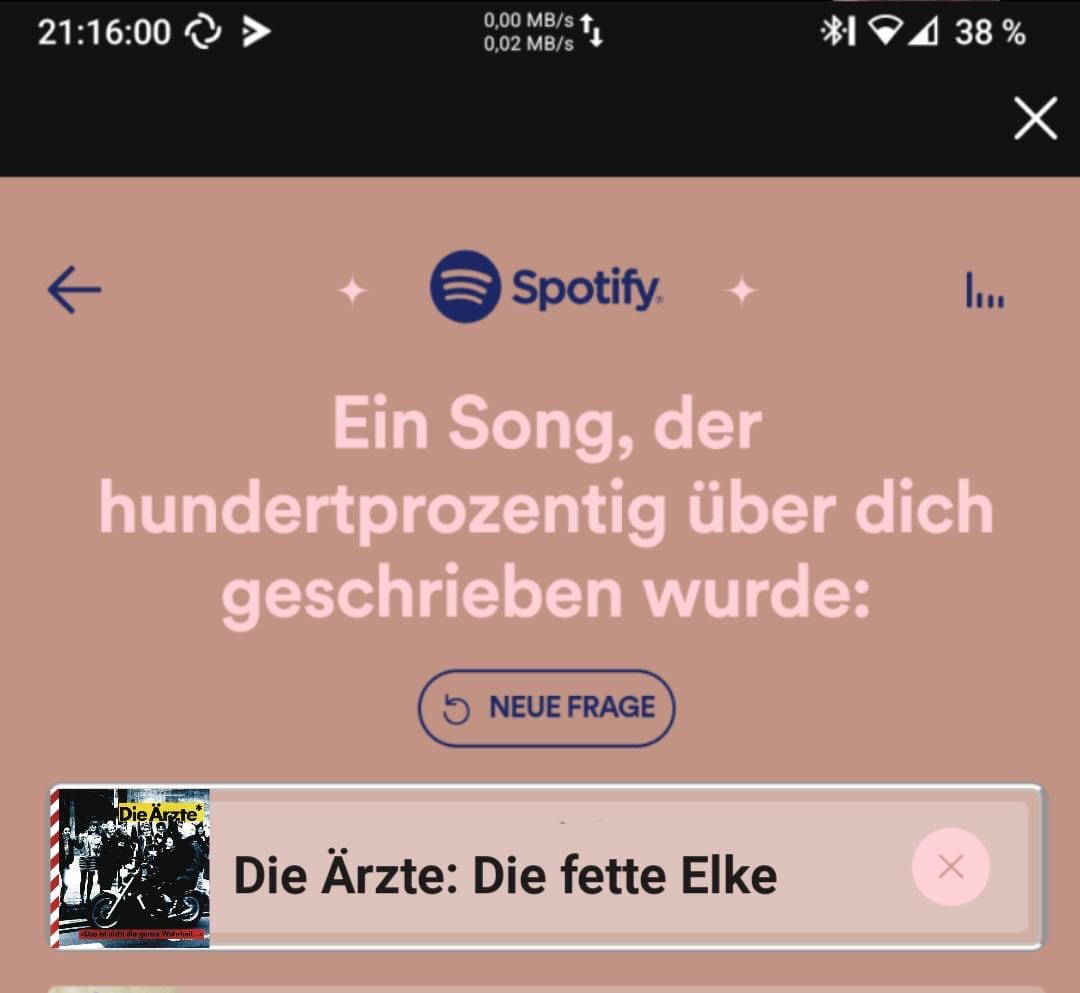
Task: Remove the song Die fette Elke
Action: point(950,867)
